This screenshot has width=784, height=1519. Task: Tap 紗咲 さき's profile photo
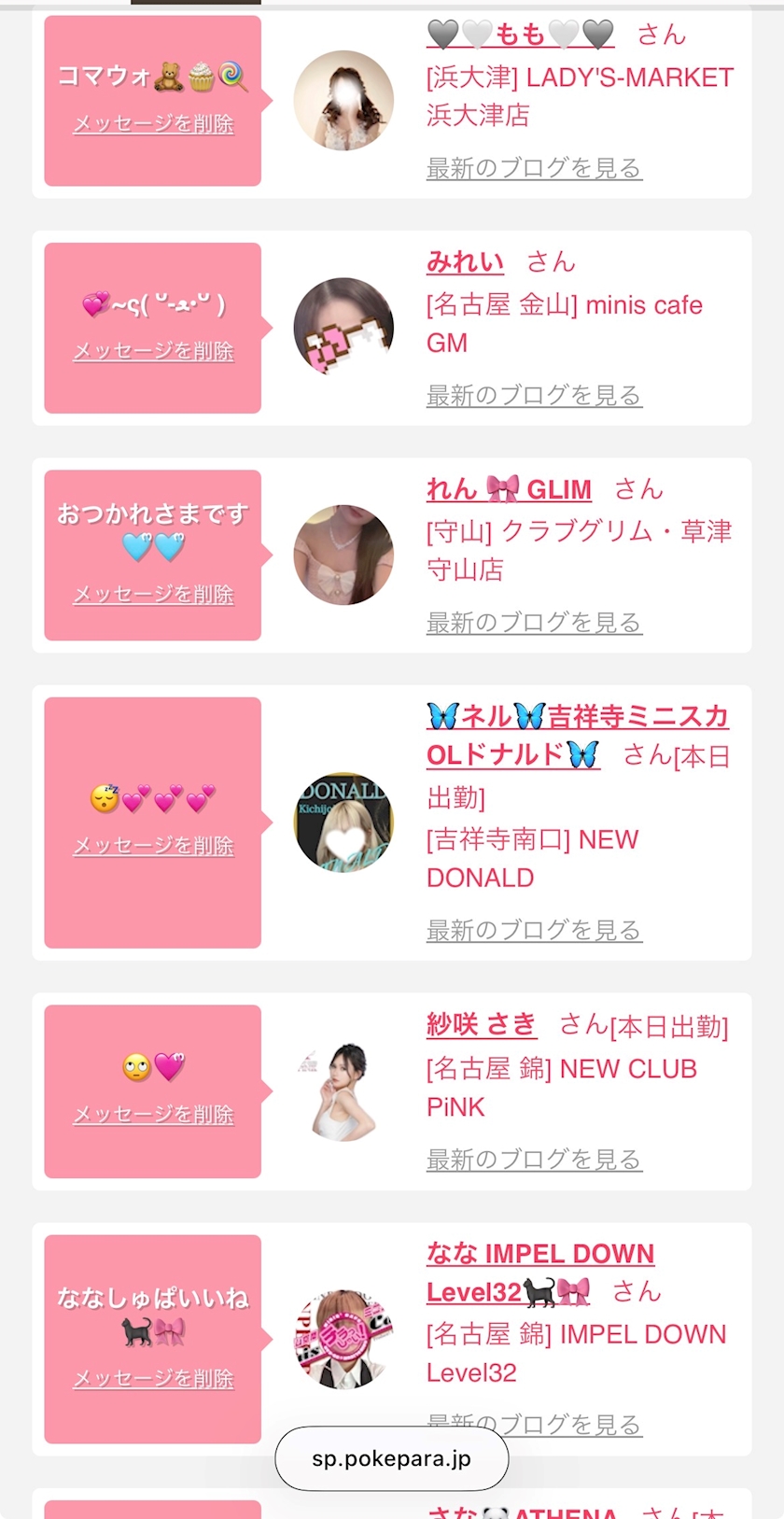[343, 1091]
